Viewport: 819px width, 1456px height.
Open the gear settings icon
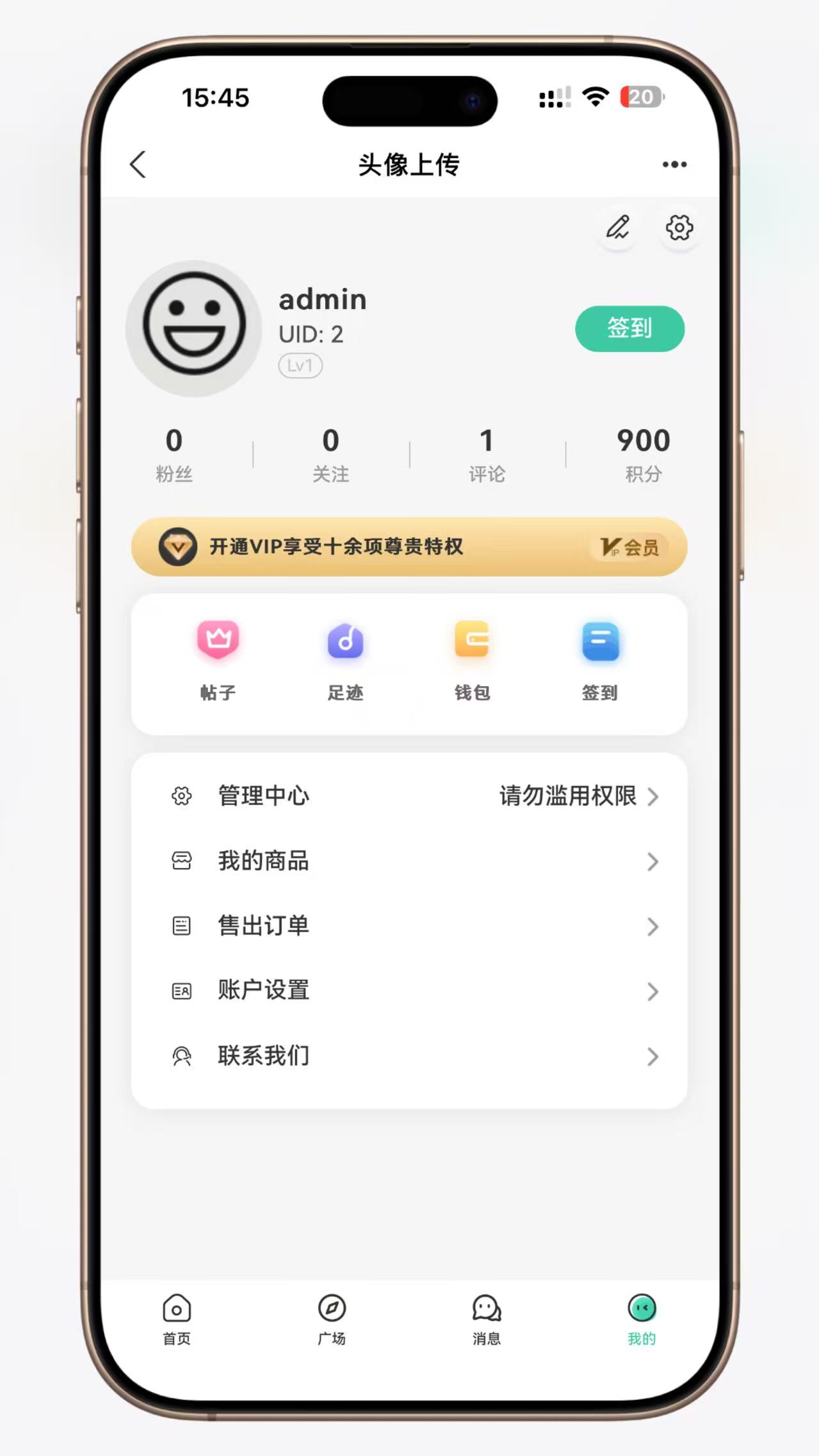pos(679,227)
